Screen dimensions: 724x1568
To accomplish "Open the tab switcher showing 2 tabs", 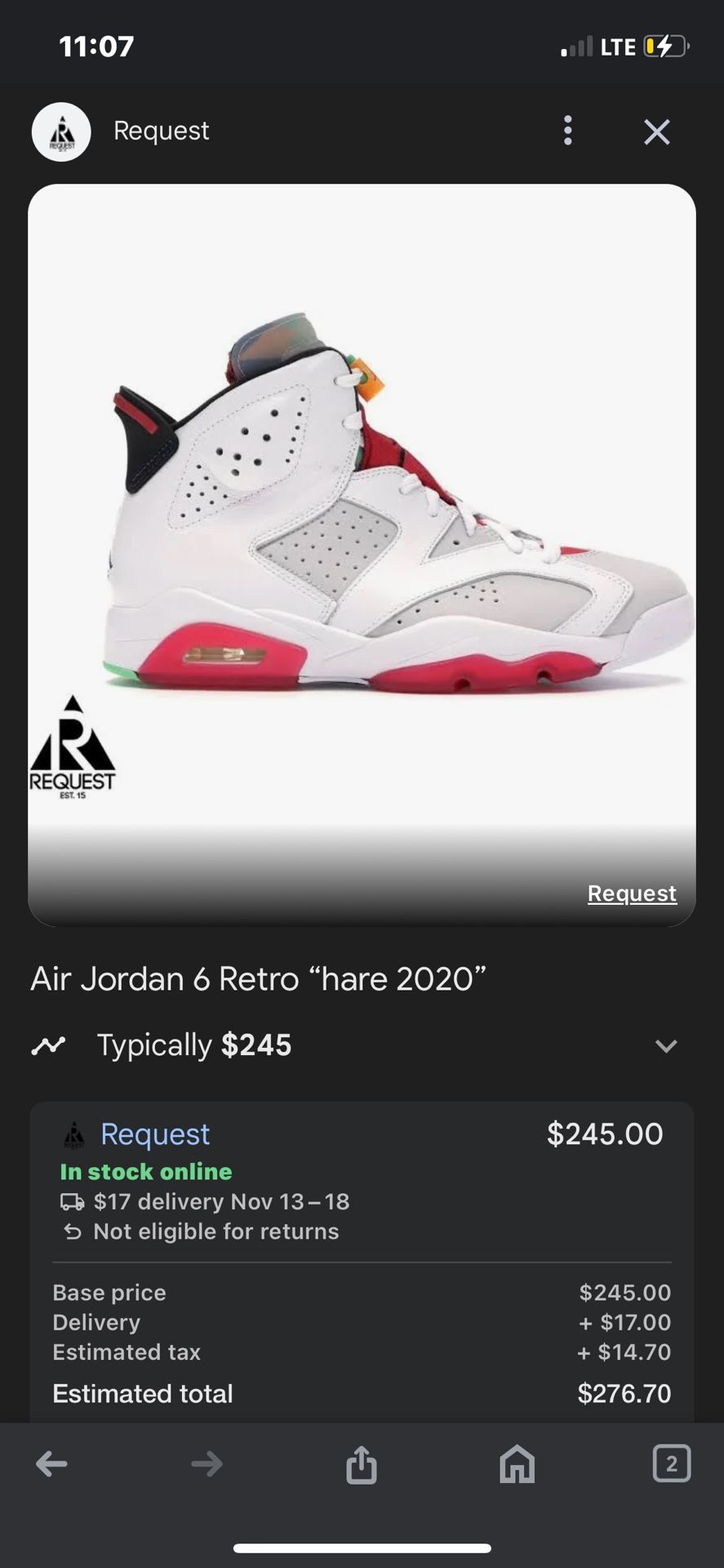I will pyautogui.click(x=671, y=1463).
